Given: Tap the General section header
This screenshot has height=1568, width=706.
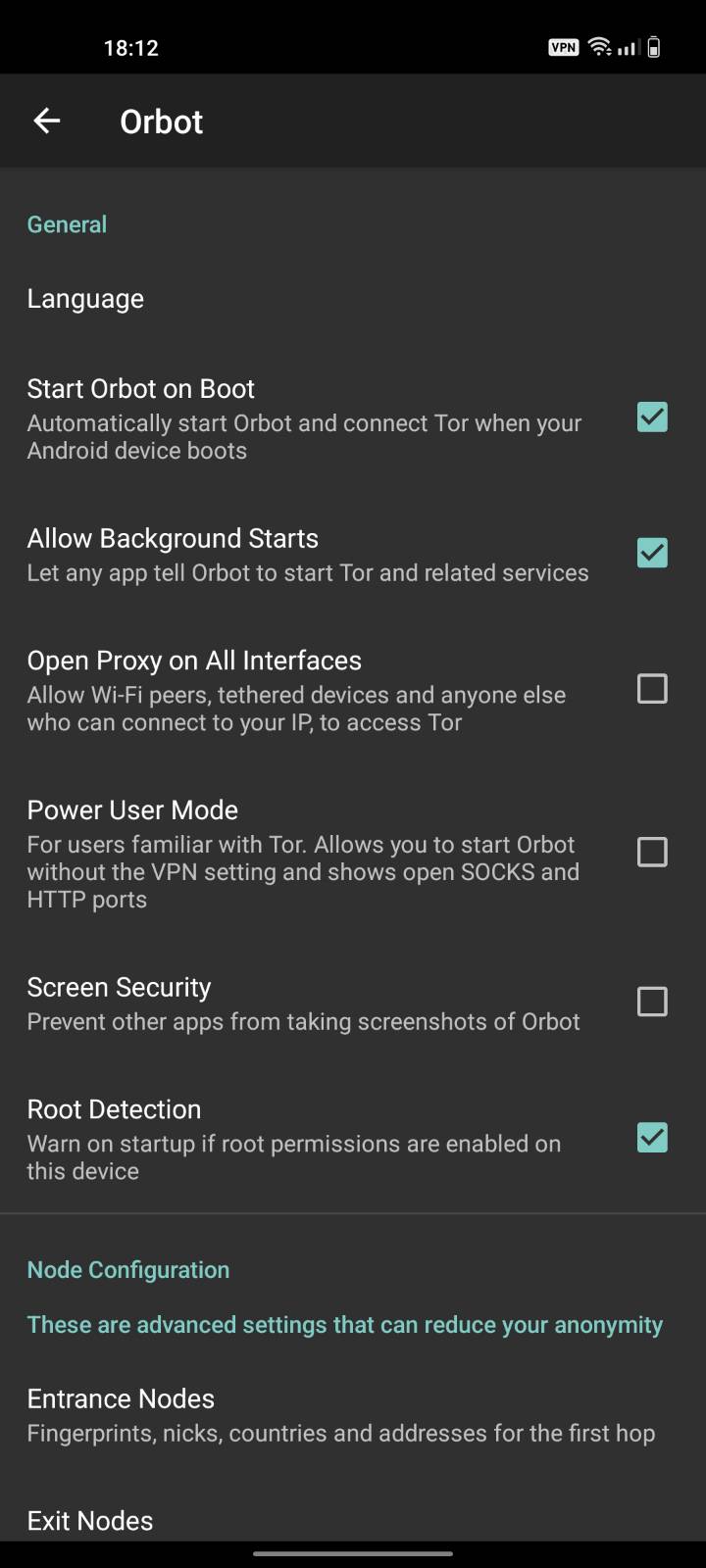Looking at the screenshot, I should pos(67,224).
